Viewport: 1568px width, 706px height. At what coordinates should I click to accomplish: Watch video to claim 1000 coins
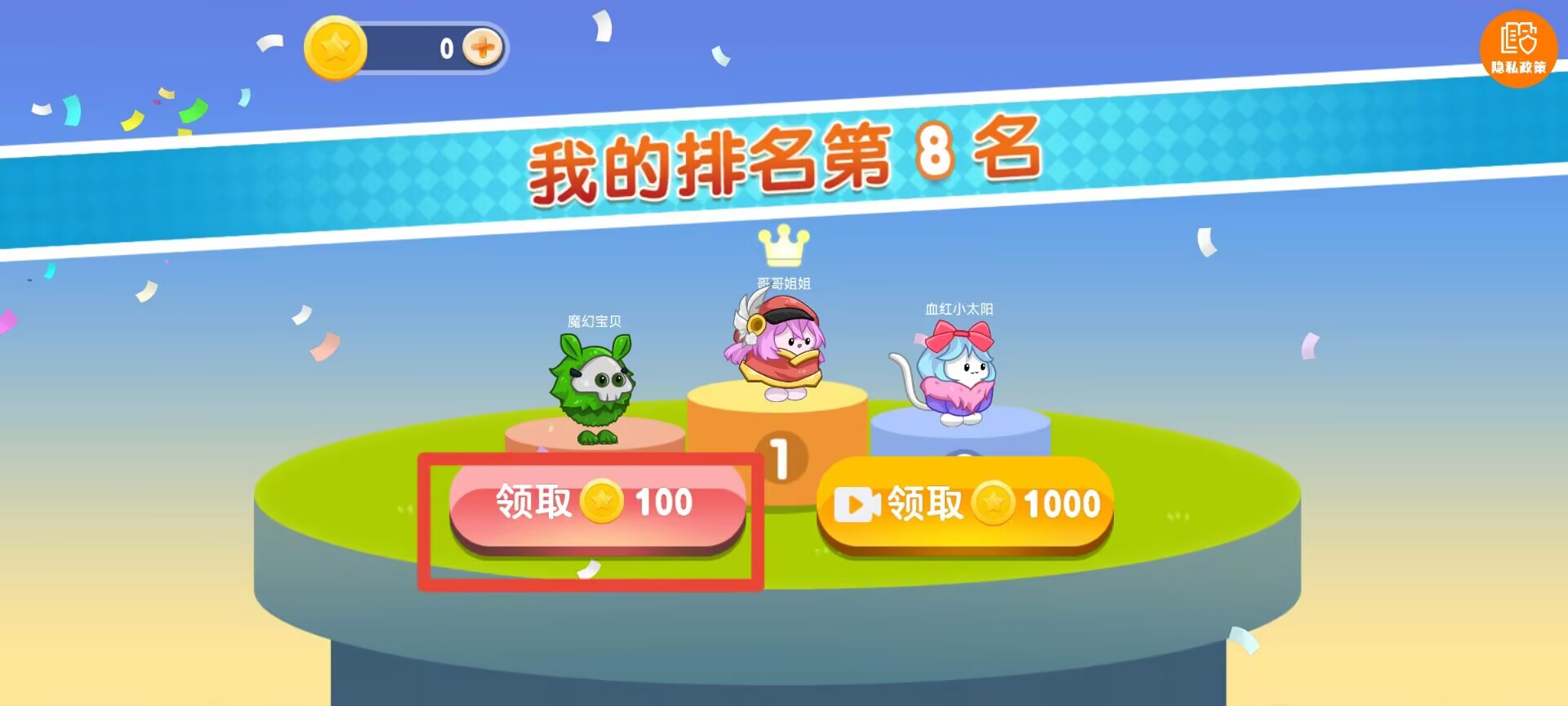point(964,504)
